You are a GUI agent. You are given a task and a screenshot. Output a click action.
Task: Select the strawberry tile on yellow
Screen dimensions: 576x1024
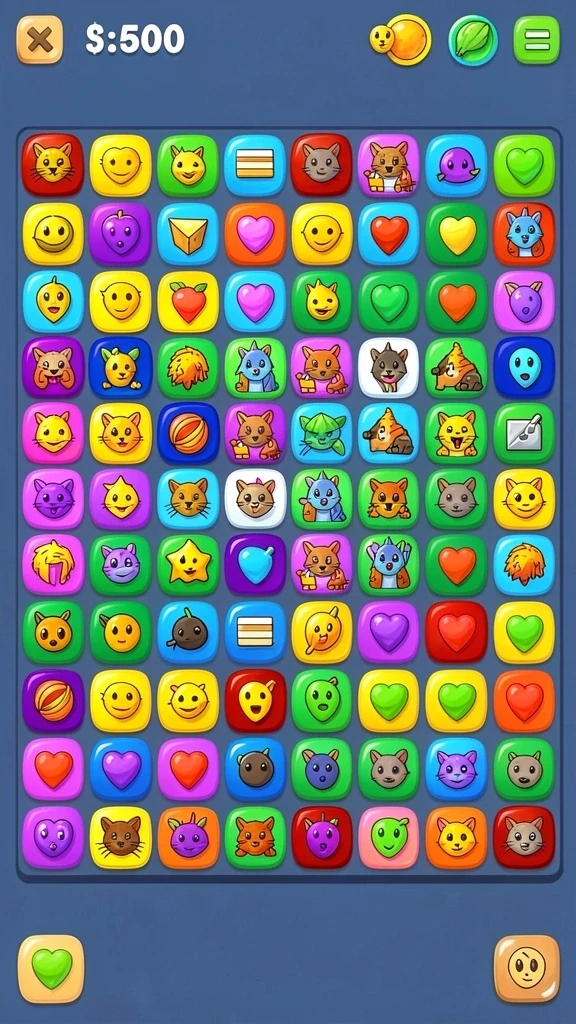pyautogui.click(x=188, y=302)
